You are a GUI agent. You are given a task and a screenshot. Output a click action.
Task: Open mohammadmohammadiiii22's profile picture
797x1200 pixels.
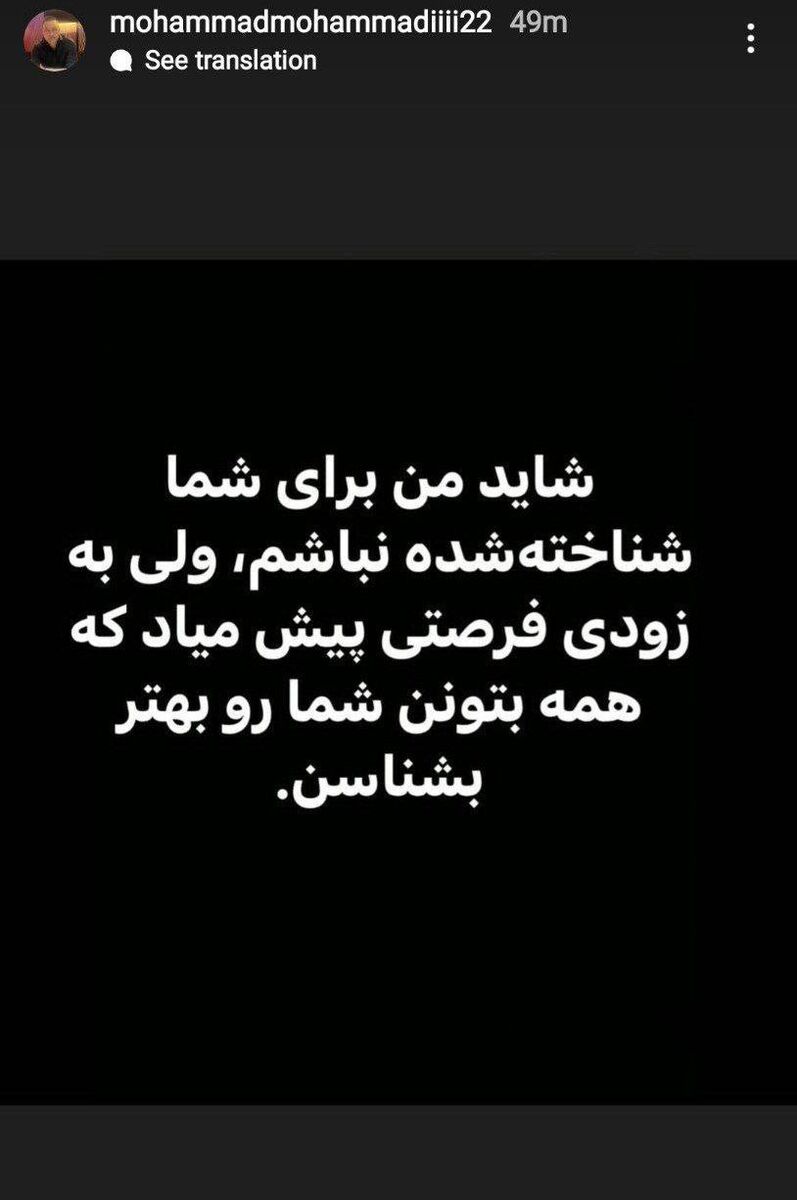(54, 40)
